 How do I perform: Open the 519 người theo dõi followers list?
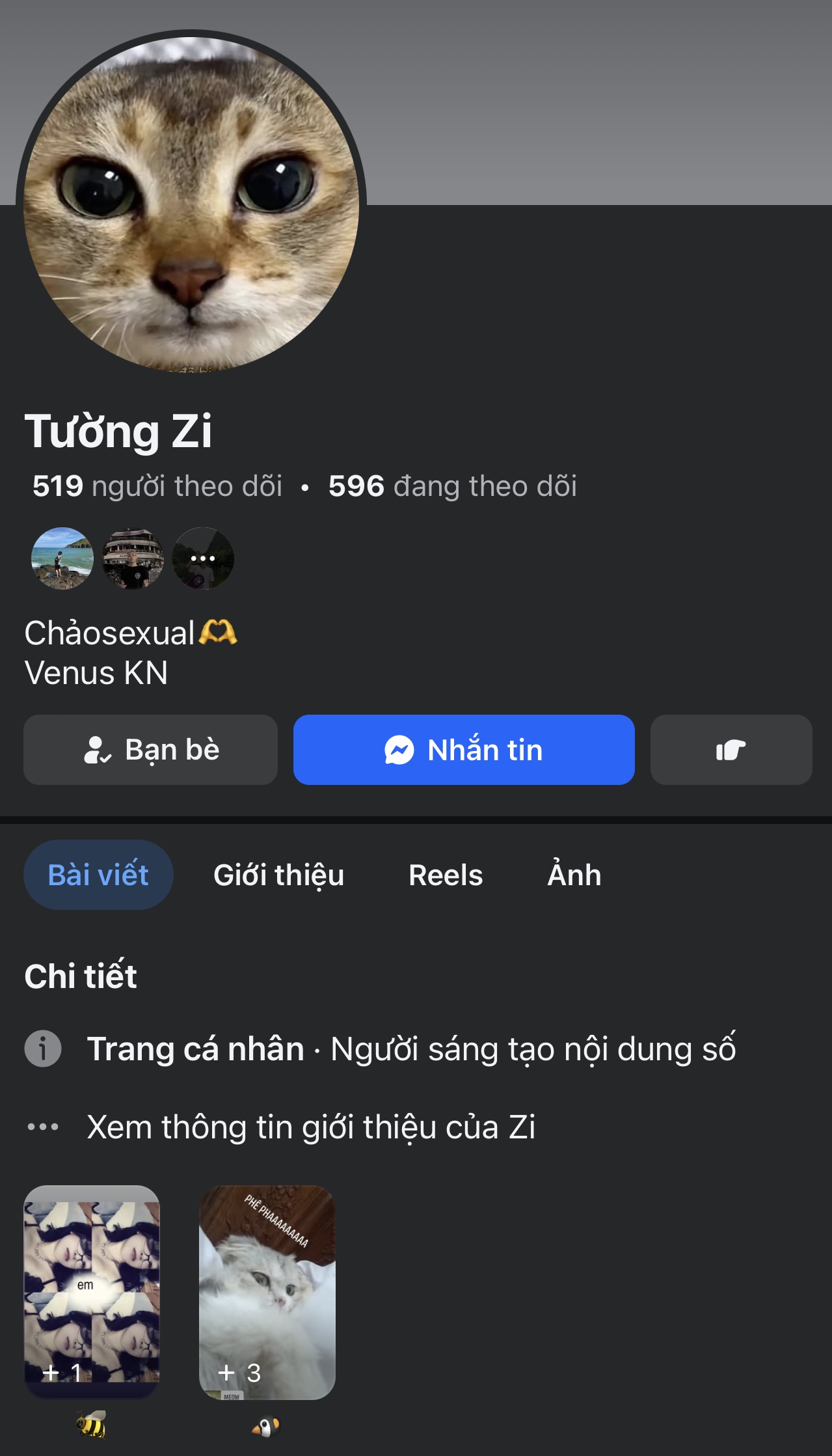[x=157, y=486]
